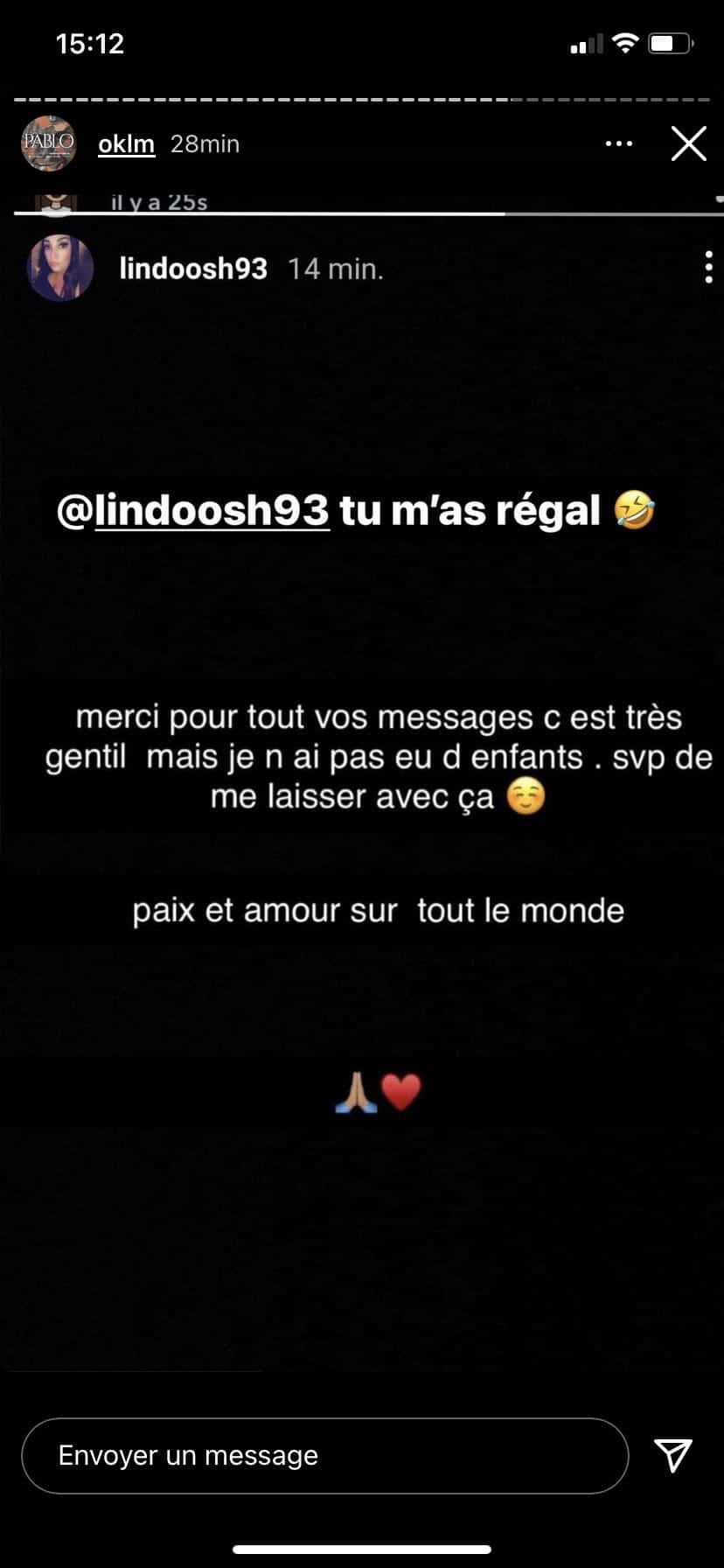Open the @lindoosh93 mention link

point(193,510)
